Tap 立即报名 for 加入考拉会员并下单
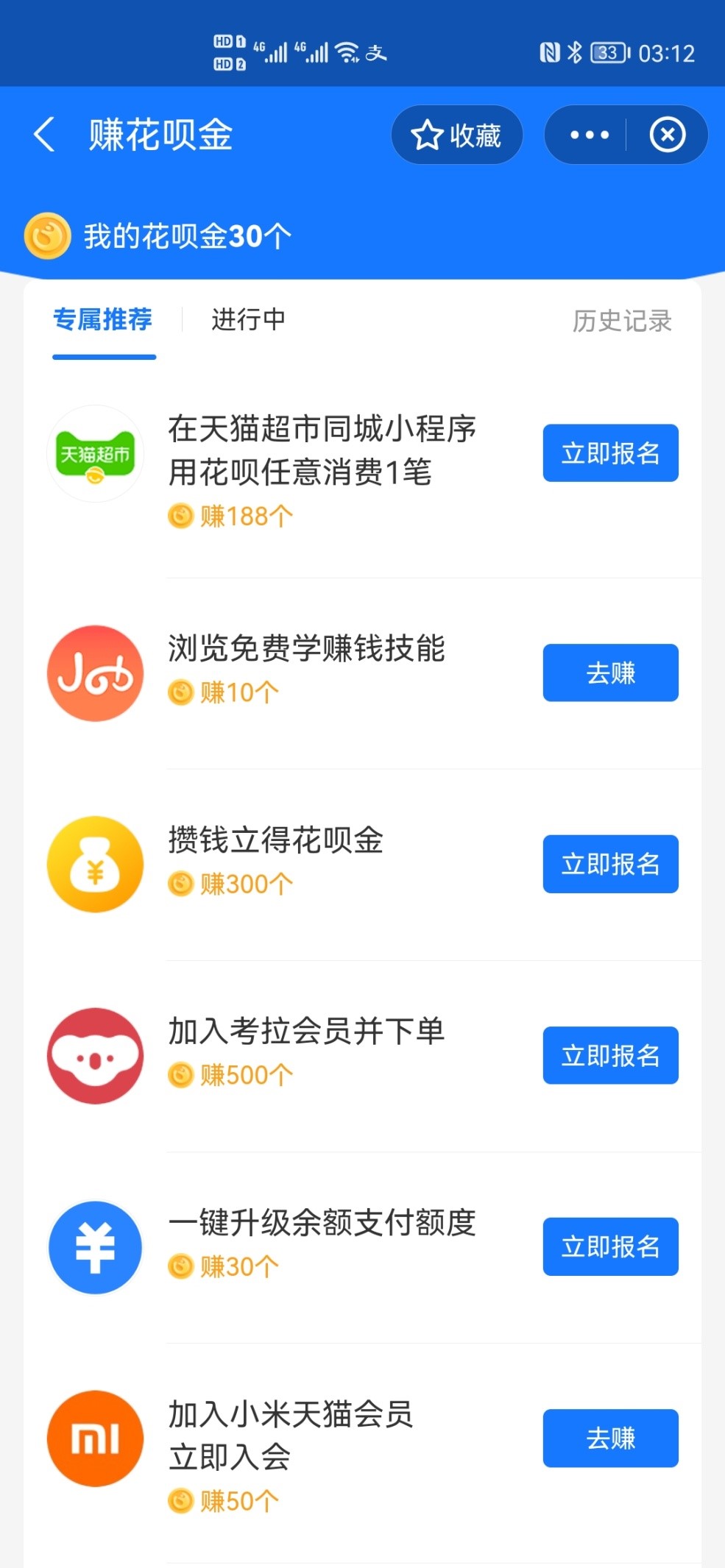This screenshot has height=1568, width=725. (x=610, y=1055)
